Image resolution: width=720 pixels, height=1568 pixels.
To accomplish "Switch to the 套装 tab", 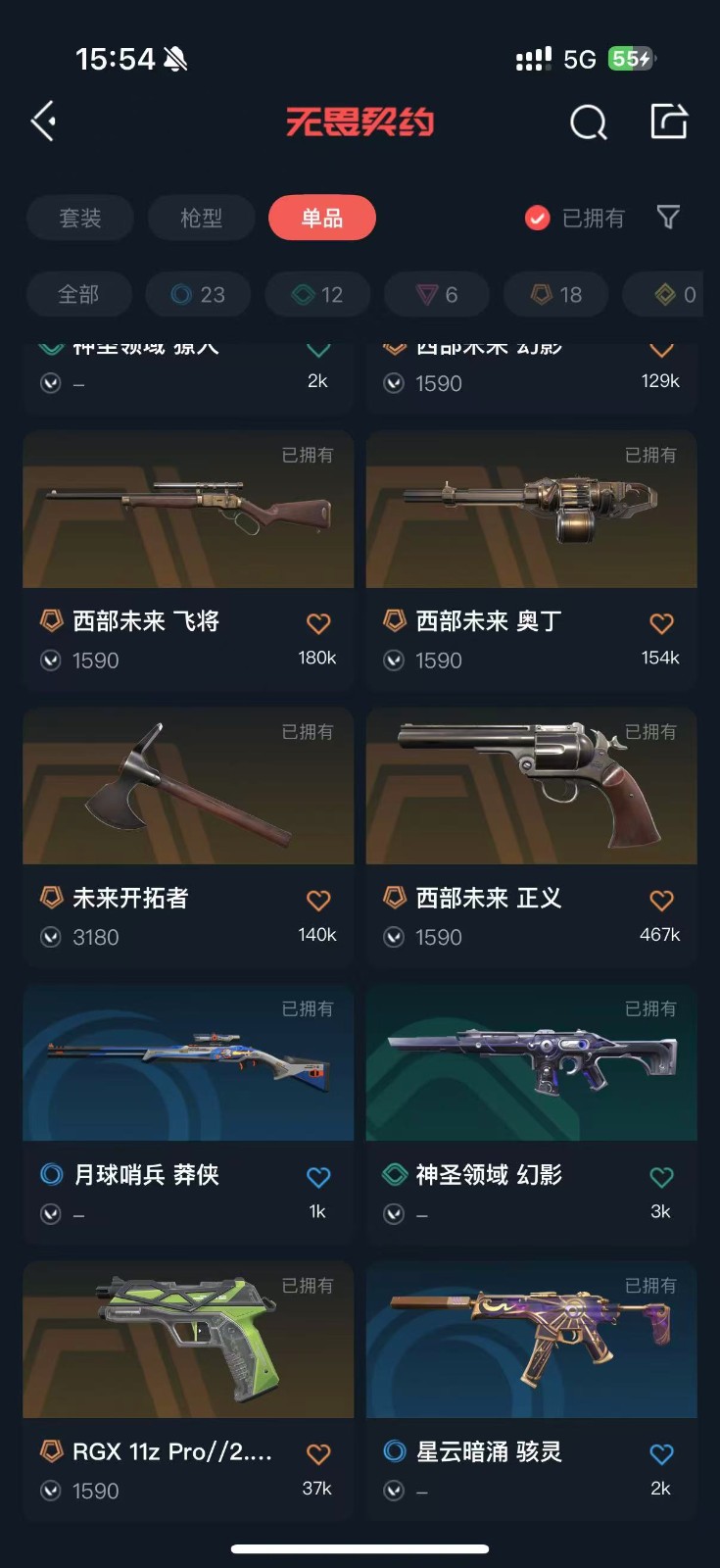I will pyautogui.click(x=80, y=218).
